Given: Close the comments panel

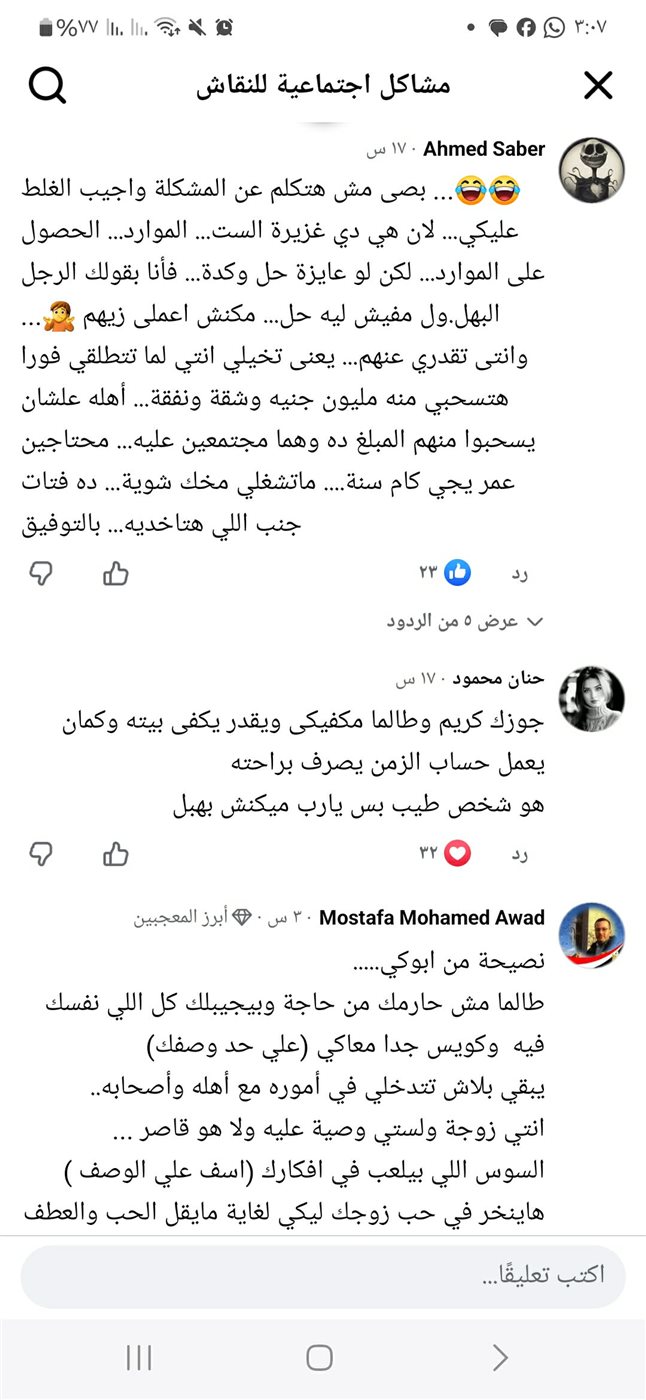Looking at the screenshot, I should pos(598,86).
